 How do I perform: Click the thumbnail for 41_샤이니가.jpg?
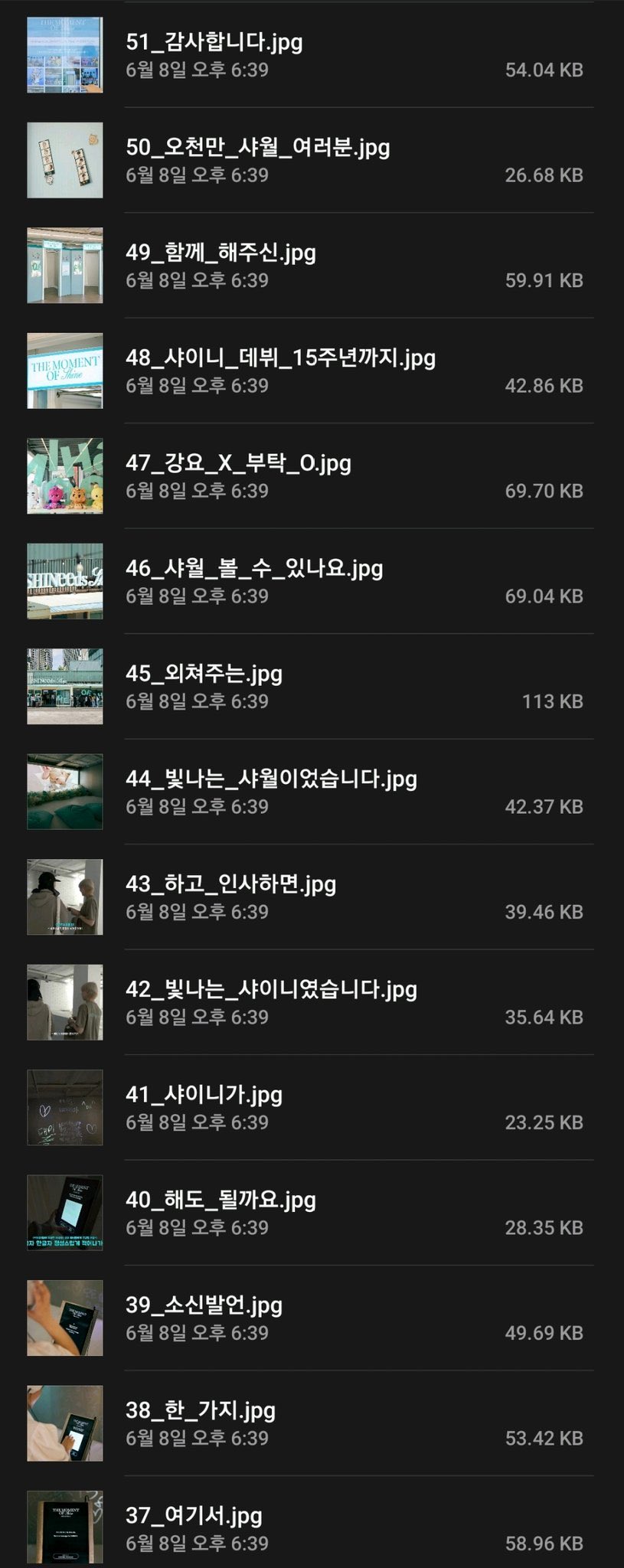tap(65, 1107)
